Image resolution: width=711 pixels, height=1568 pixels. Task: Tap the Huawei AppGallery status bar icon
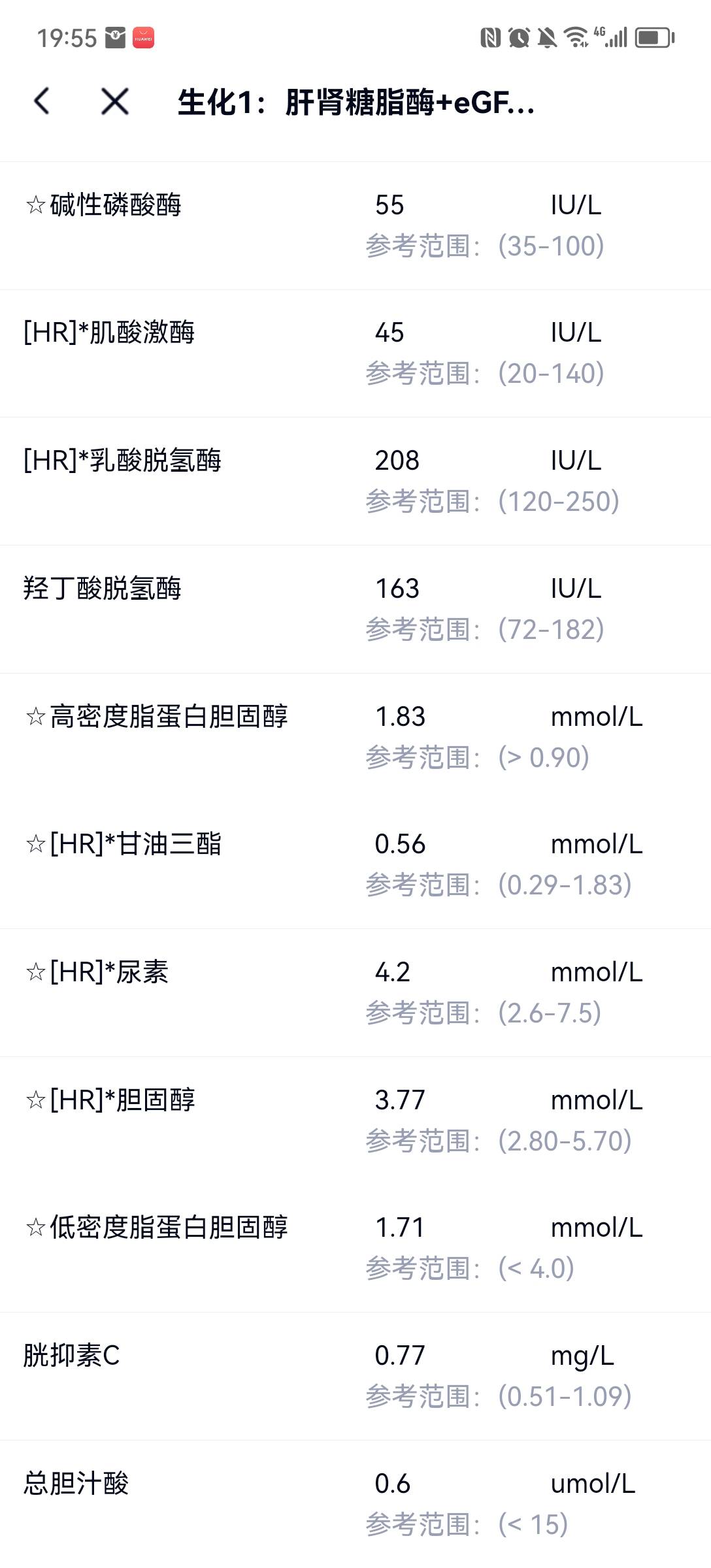coord(144,37)
